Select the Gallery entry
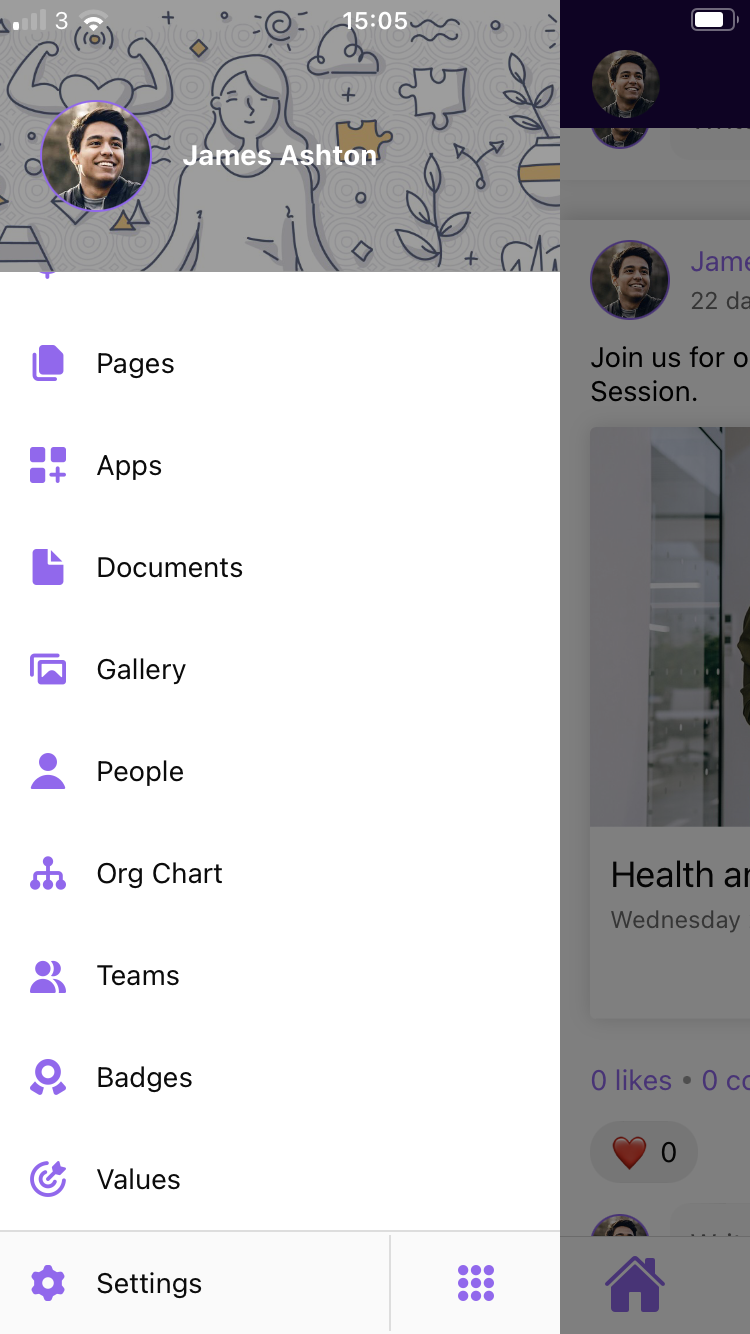The image size is (750, 1334). pyautogui.click(x=141, y=670)
